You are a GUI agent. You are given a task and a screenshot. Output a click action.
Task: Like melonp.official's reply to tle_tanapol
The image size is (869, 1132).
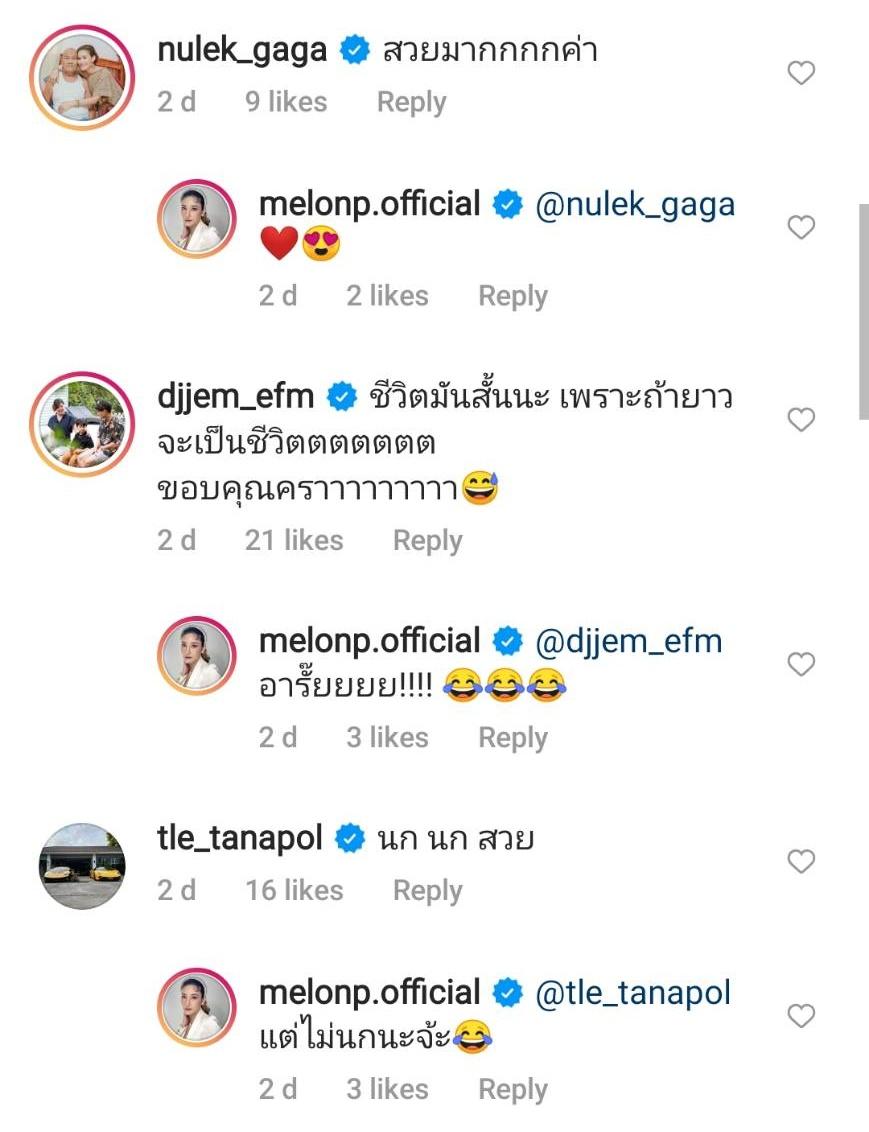(801, 1016)
